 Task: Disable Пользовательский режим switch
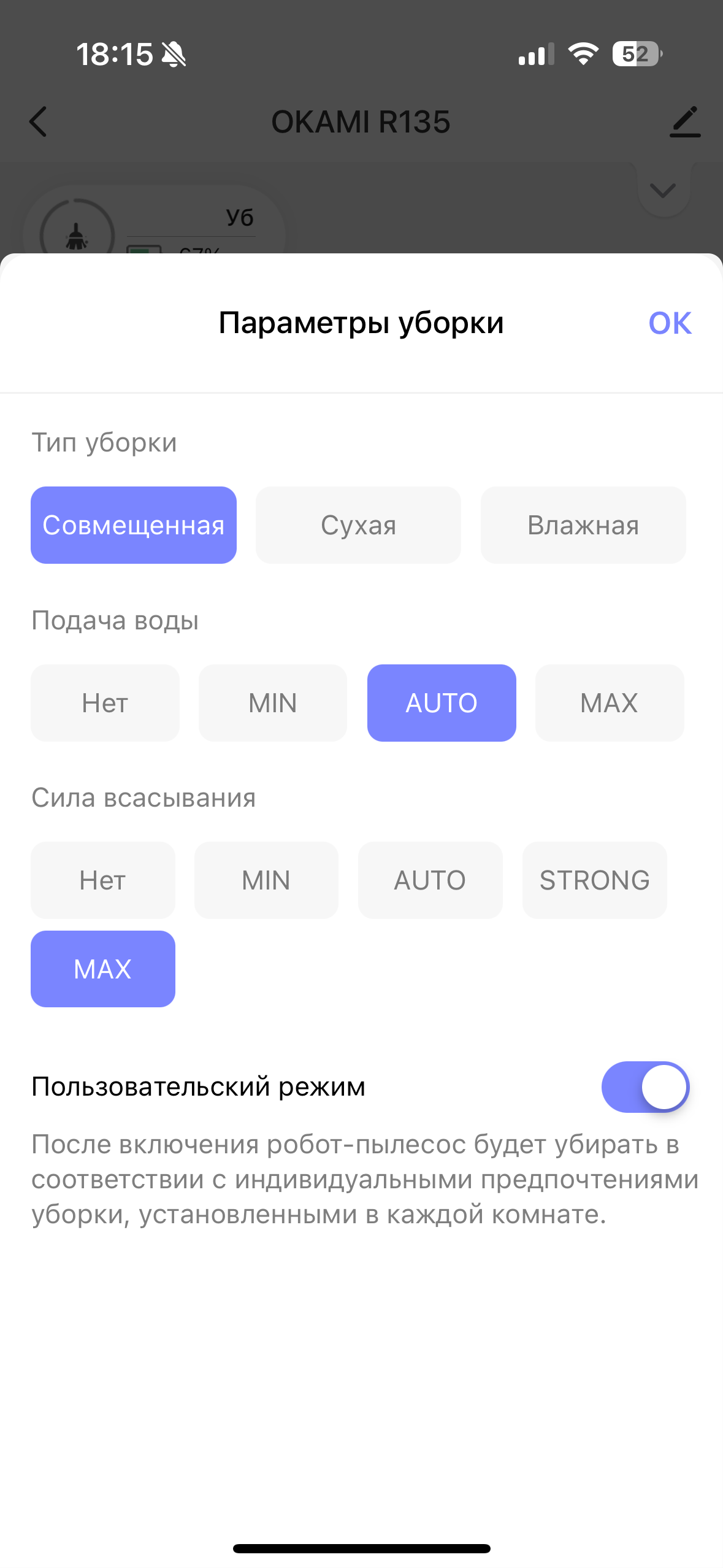coord(645,1087)
